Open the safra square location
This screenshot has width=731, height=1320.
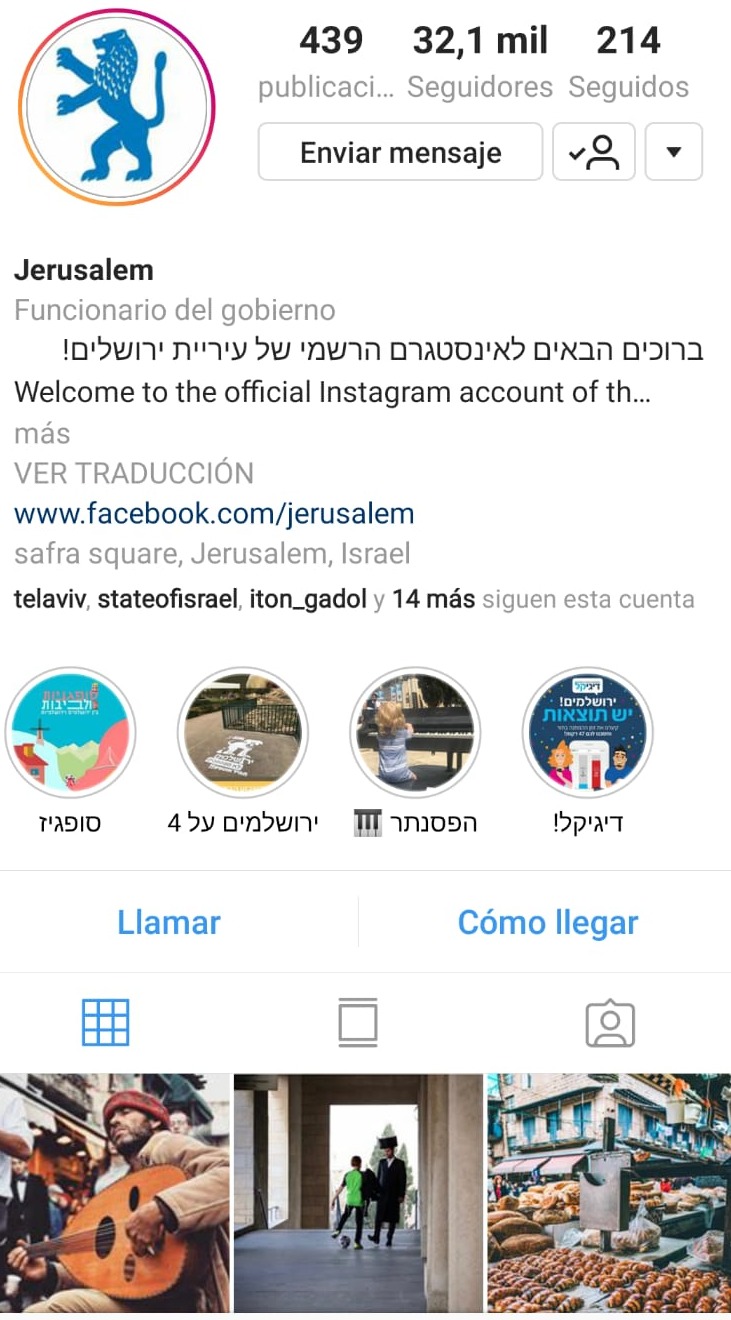(x=212, y=553)
